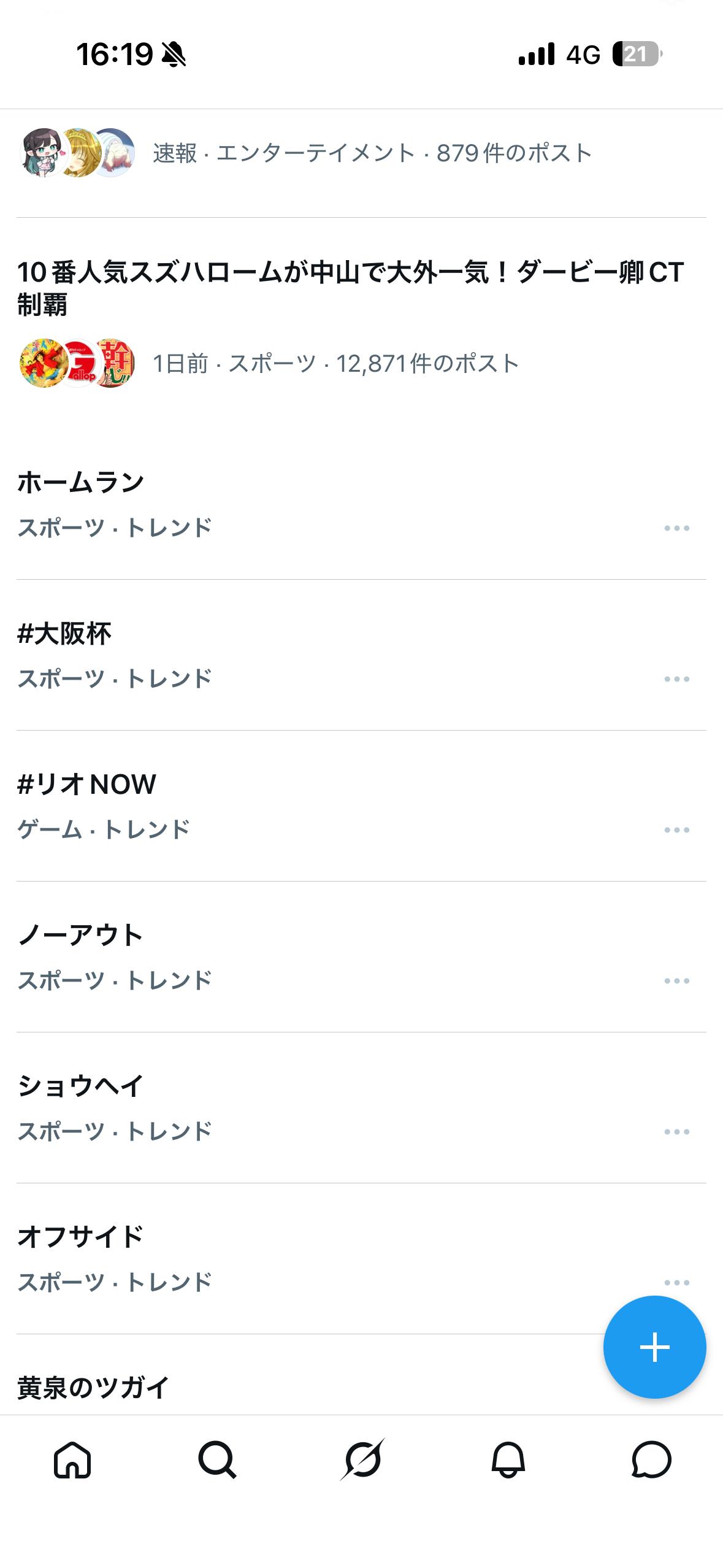Viewport: 723px width, 1568px height.
Task: Open more options for ショウヘイ trend
Action: click(676, 1132)
